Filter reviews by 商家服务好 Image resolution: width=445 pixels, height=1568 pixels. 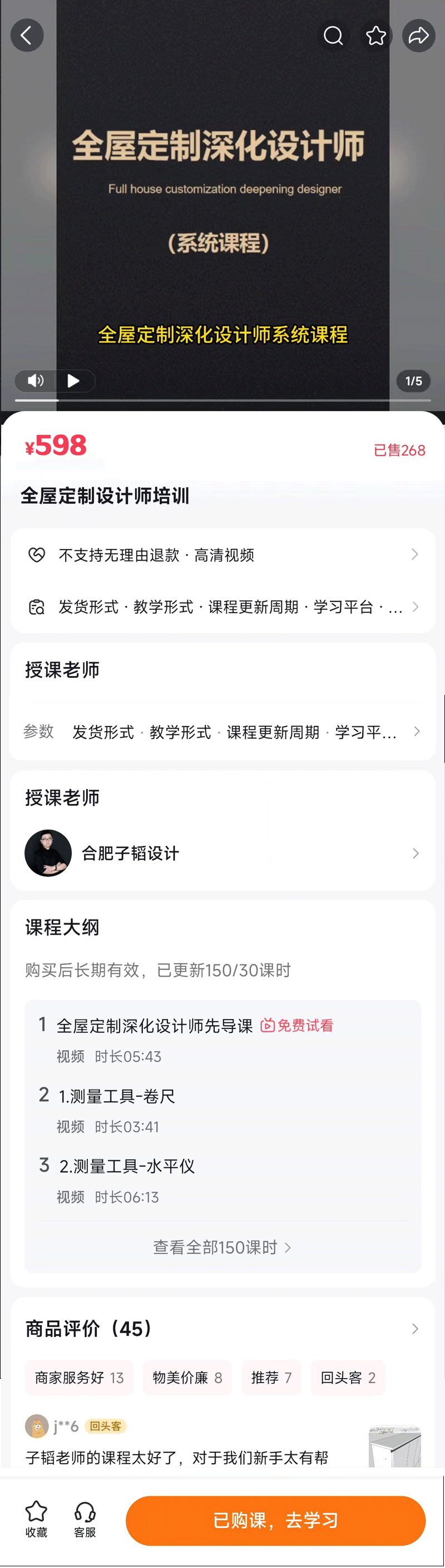click(79, 1378)
